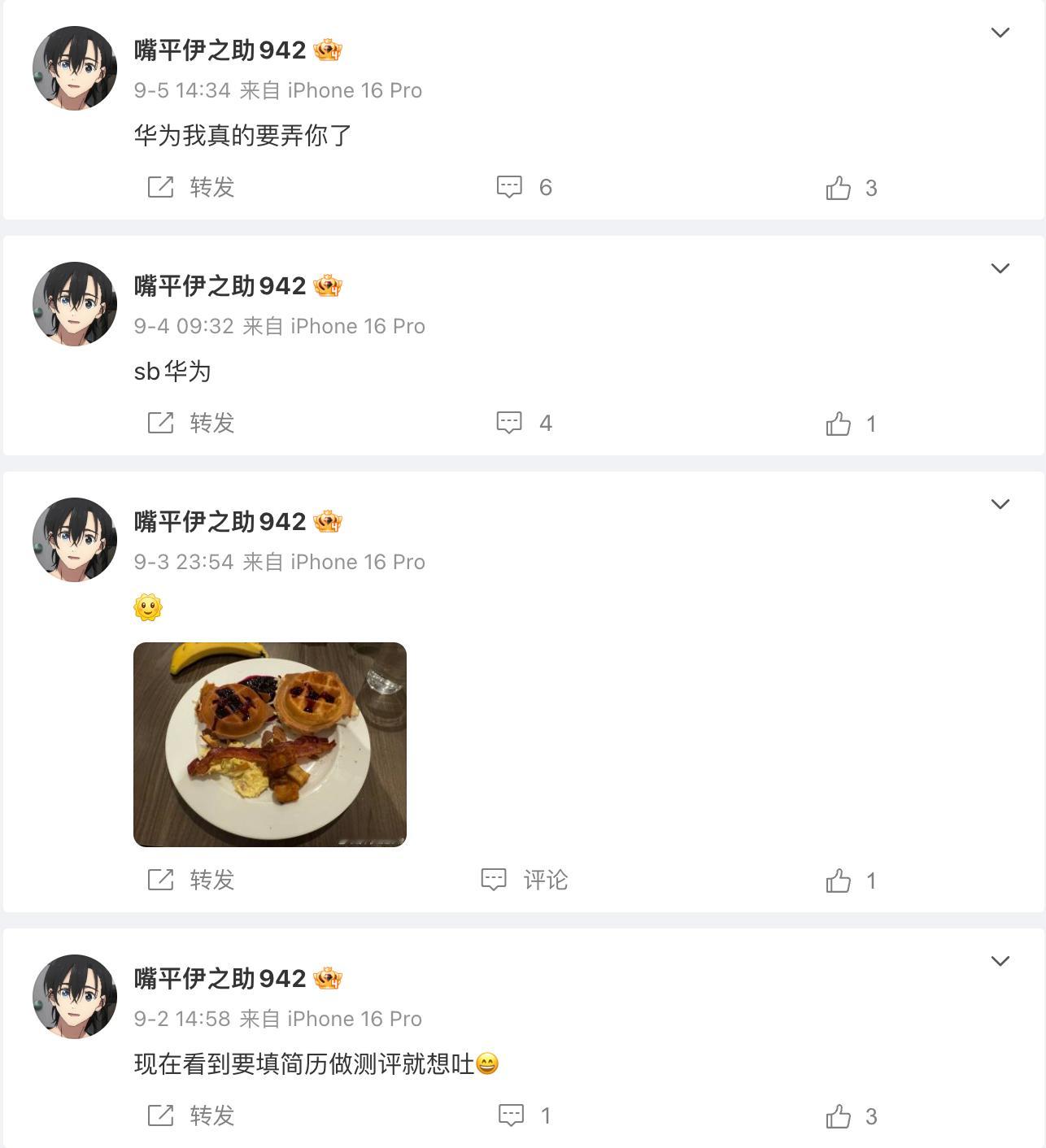The height and width of the screenshot is (1148, 1046).
Task: Click the repost icon on the 9-2 post
Action: (x=191, y=1115)
